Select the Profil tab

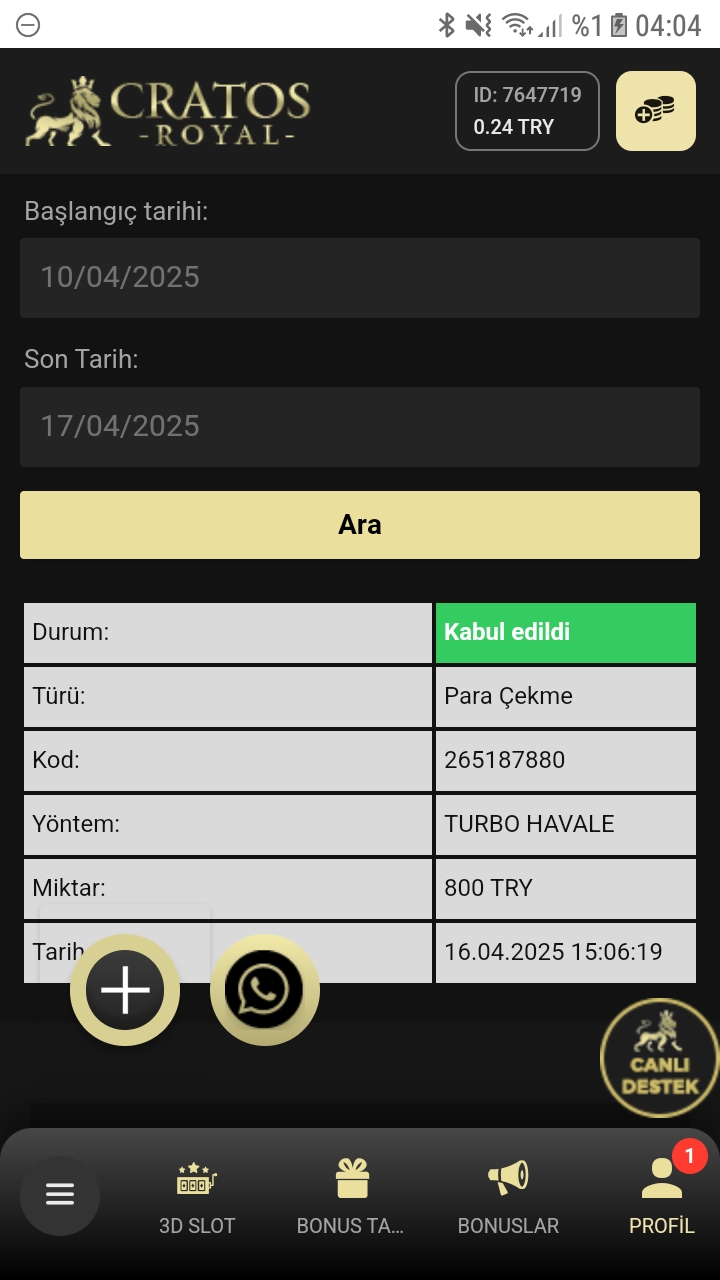coord(661,1198)
